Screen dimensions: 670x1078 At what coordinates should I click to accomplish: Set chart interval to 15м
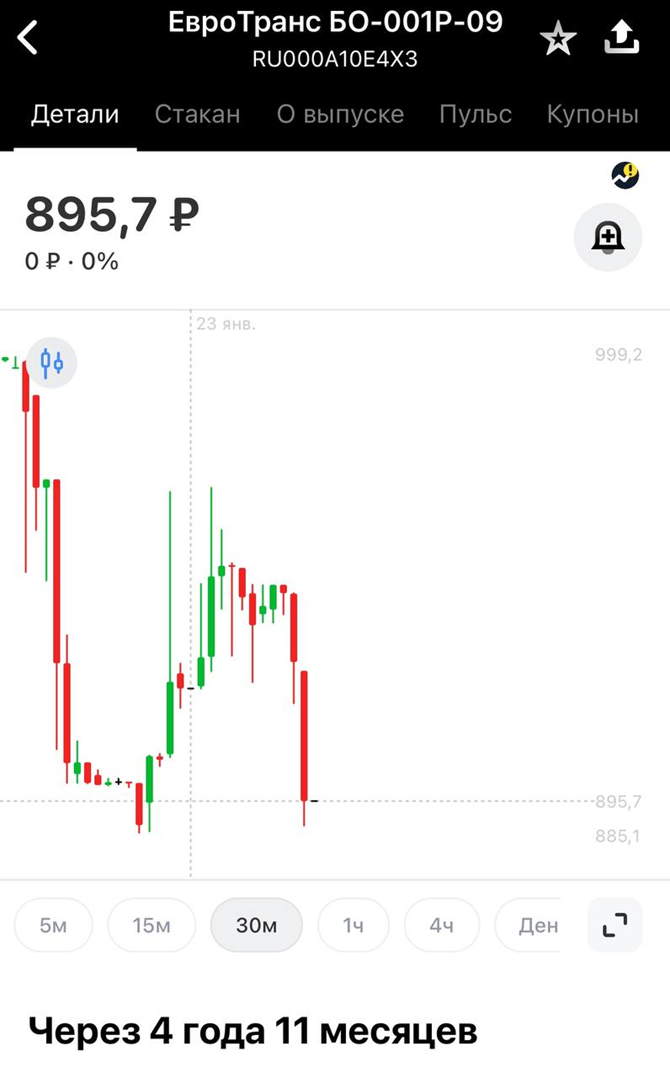151,925
